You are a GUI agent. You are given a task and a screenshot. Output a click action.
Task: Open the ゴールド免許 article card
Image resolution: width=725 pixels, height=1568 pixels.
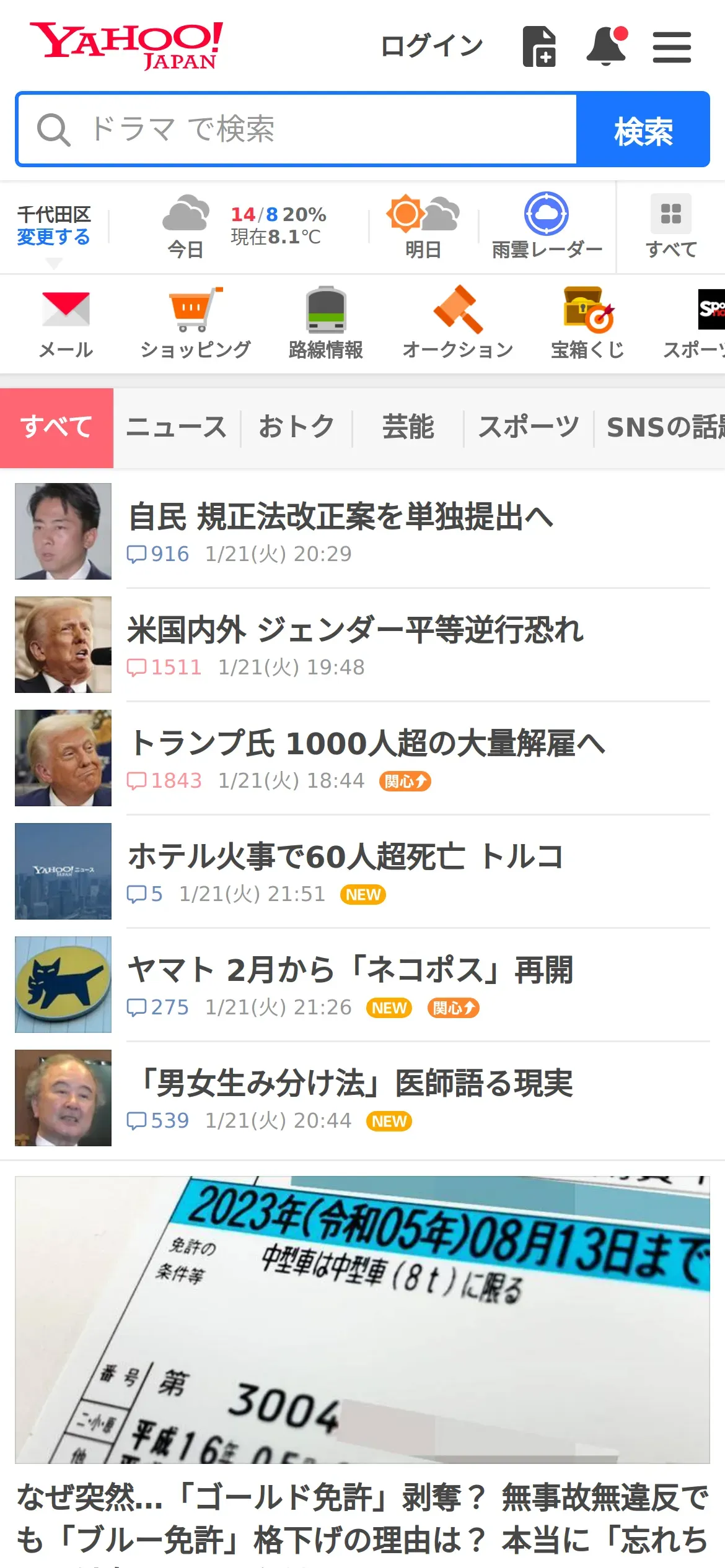[362, 1362]
